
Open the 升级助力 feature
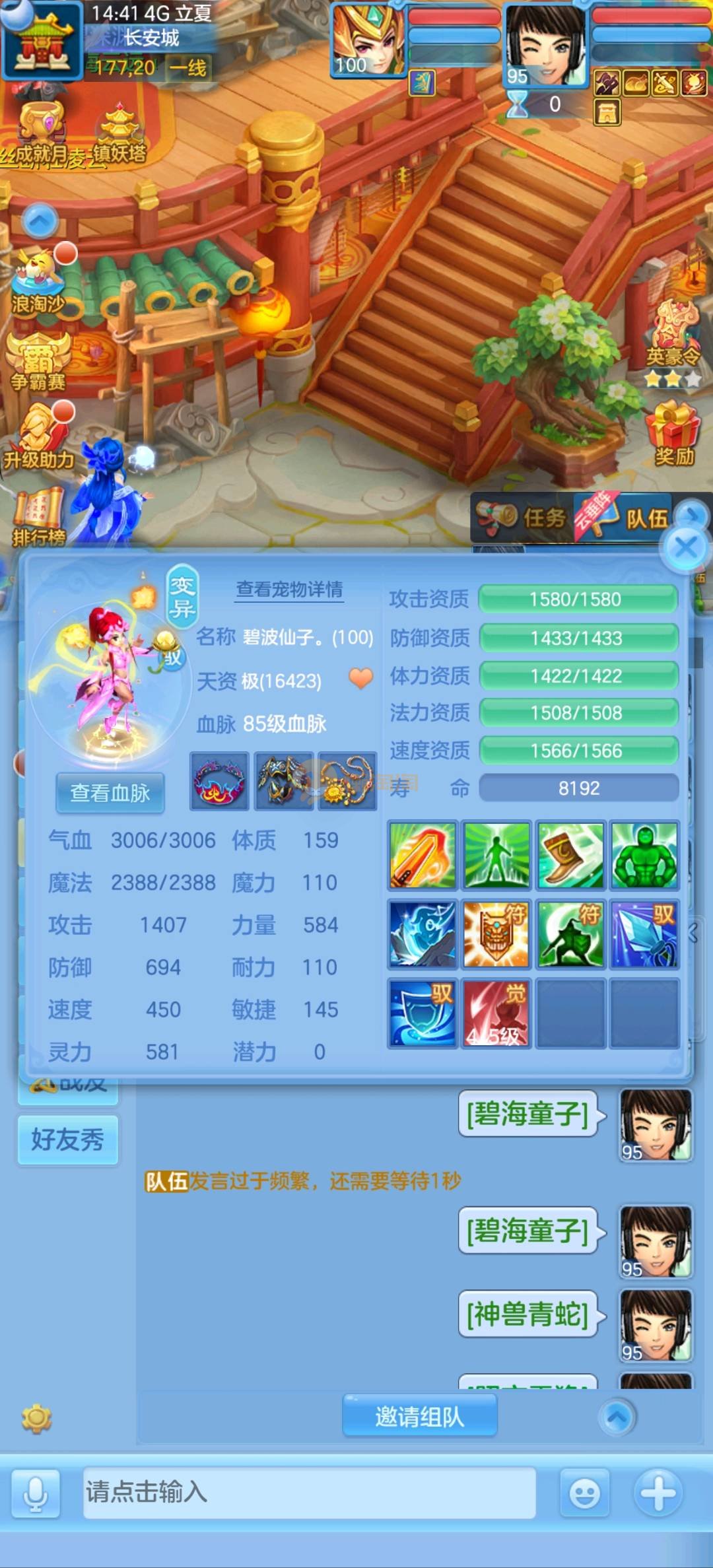tap(40, 437)
